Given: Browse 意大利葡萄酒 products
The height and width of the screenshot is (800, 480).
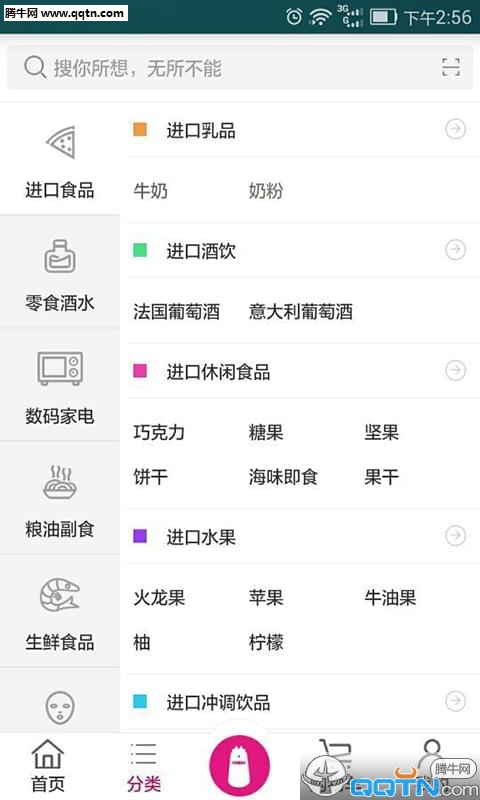Looking at the screenshot, I should point(300,311).
